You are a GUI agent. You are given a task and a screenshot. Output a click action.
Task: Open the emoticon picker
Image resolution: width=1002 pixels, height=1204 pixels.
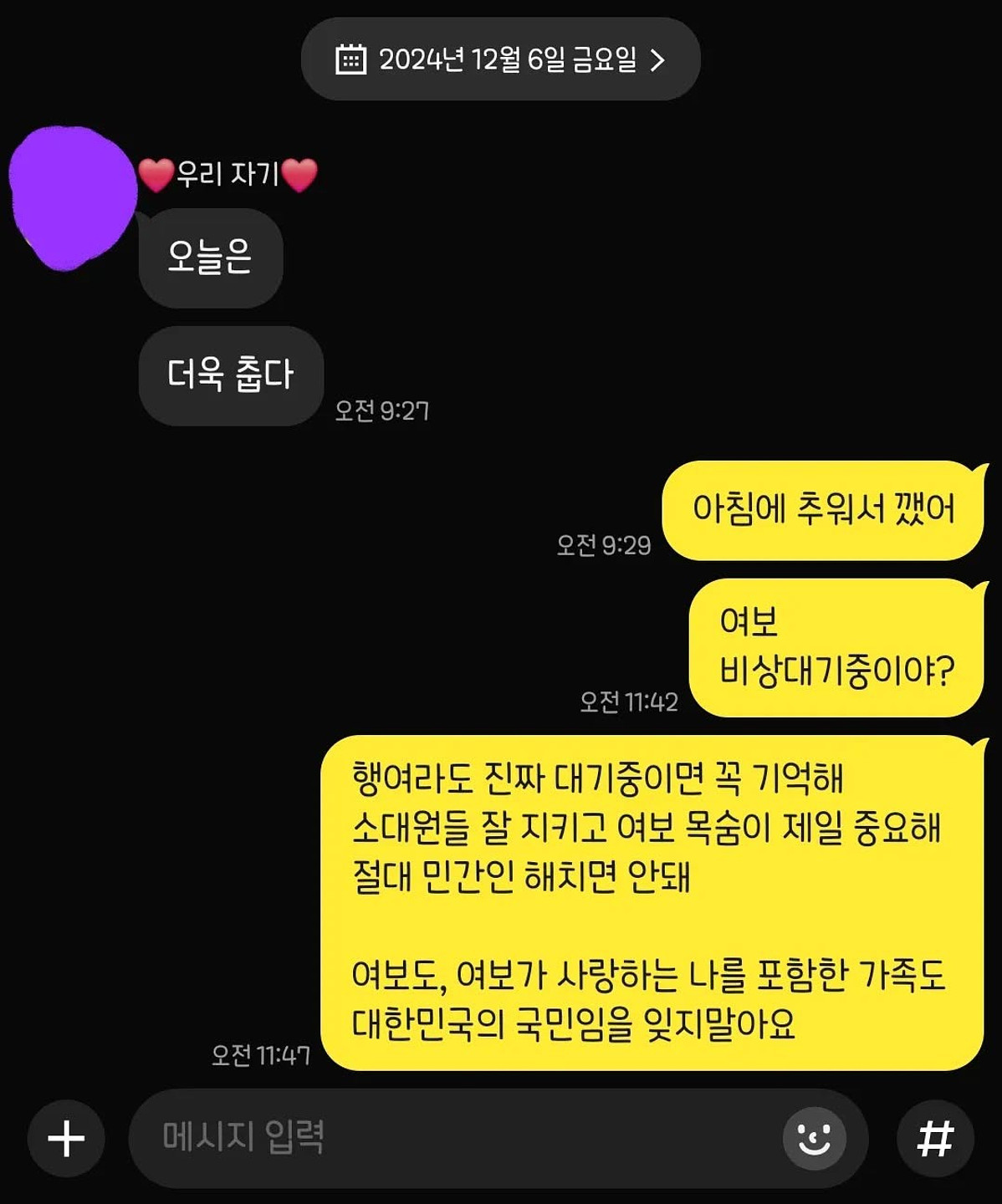(814, 1138)
